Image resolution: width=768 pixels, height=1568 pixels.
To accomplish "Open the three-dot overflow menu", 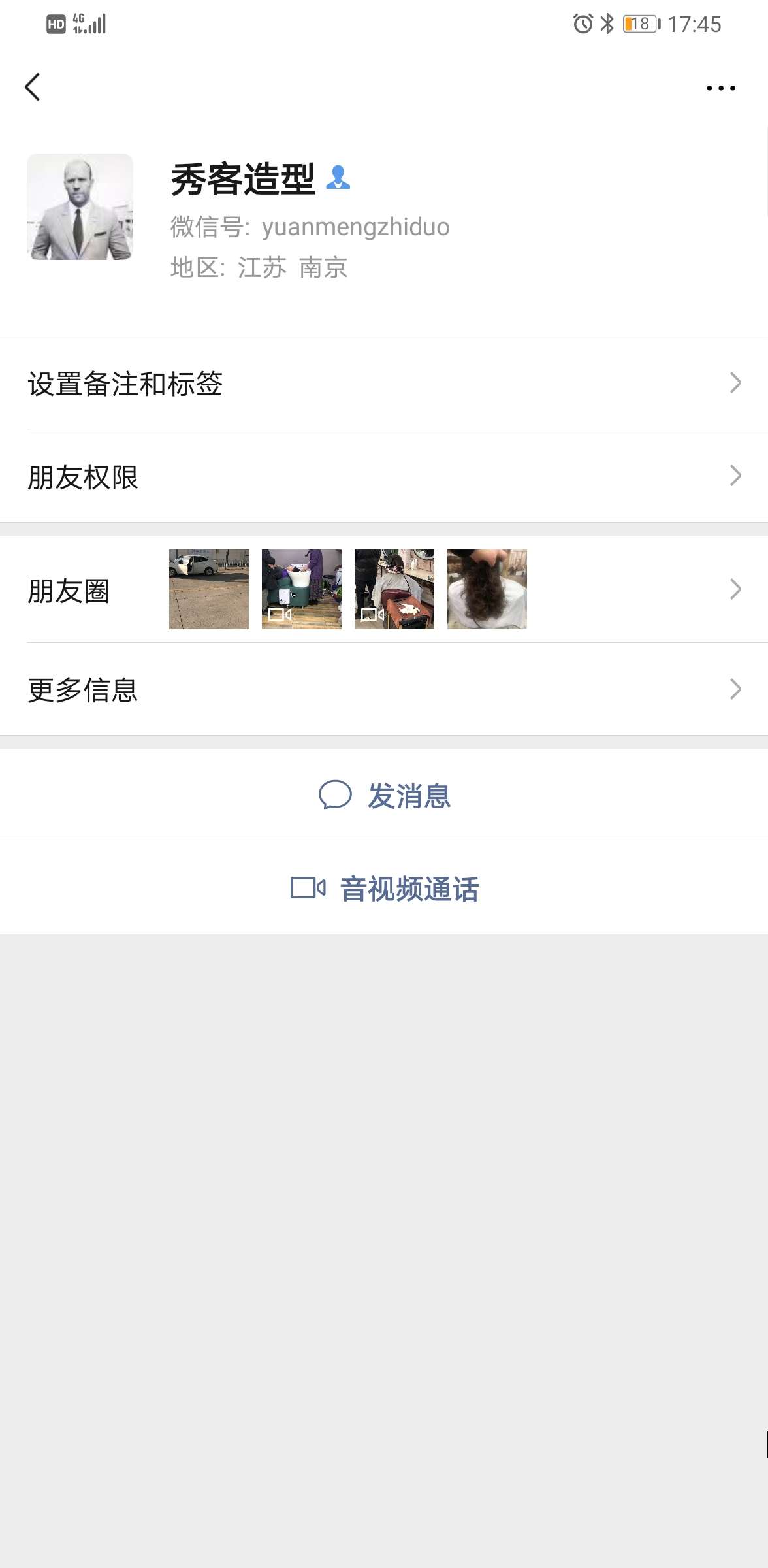I will pos(720,88).
